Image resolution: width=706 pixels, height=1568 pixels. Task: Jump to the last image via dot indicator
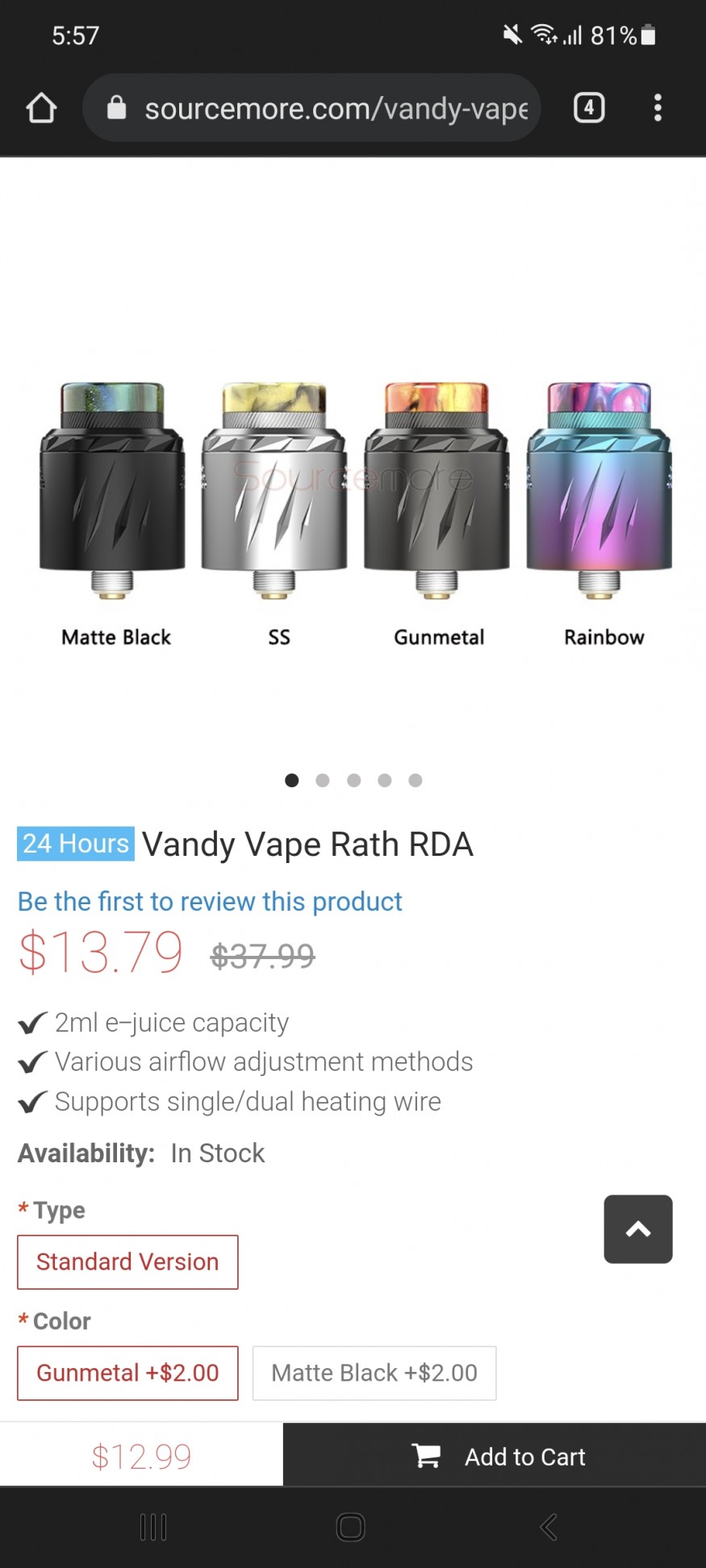416,780
